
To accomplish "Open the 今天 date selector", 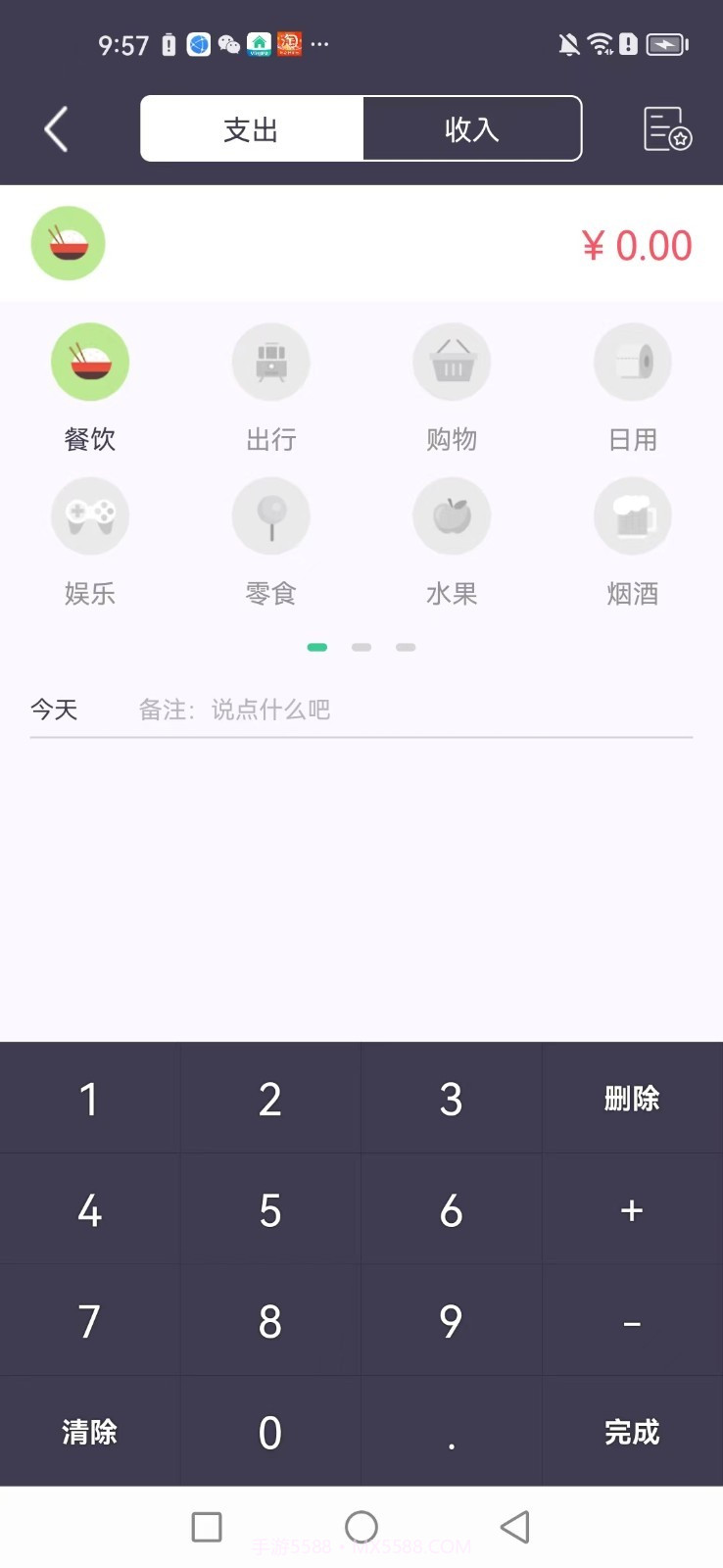I will tap(55, 709).
